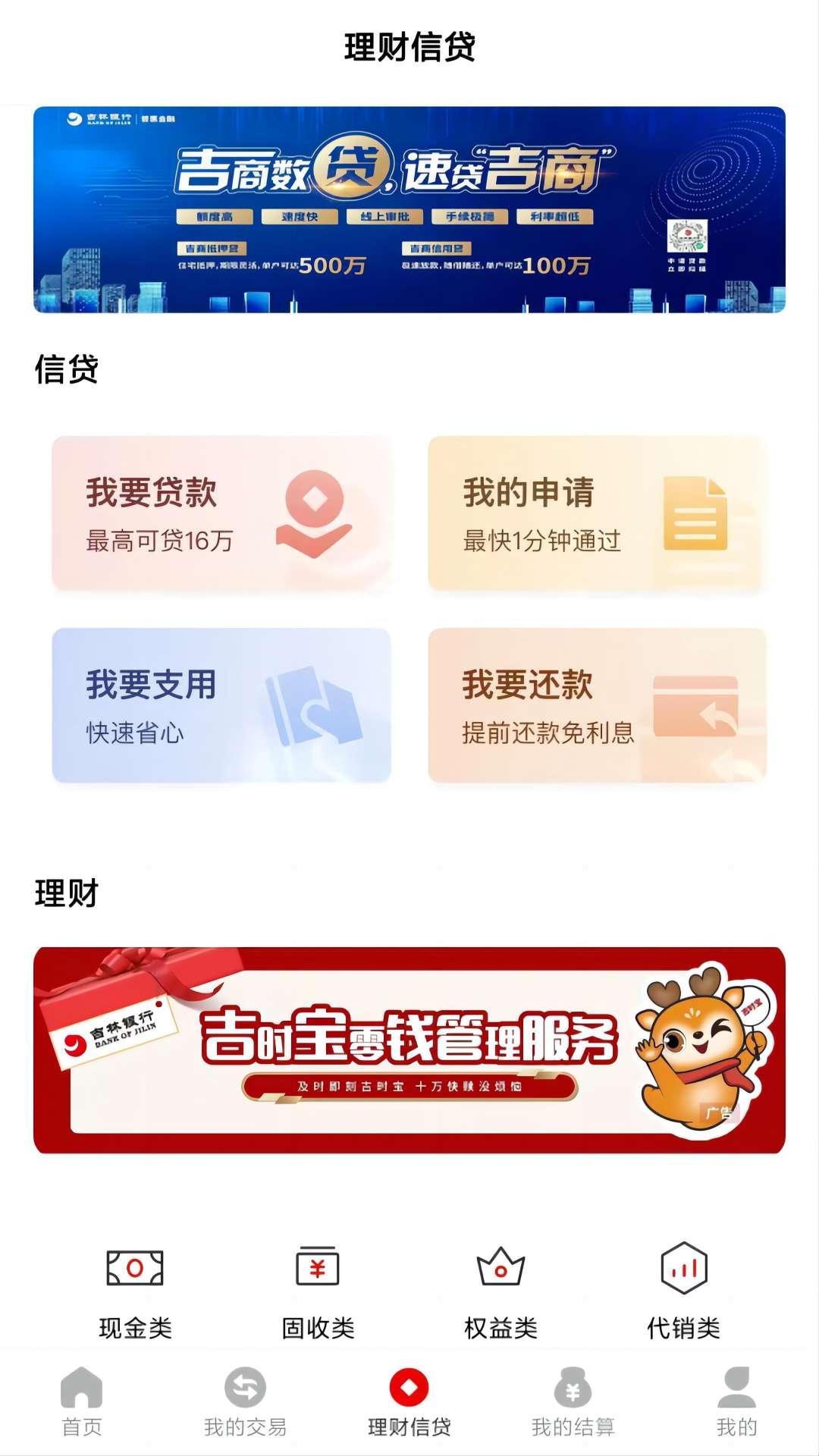Go to the 我的结算 tab
Image resolution: width=819 pixels, height=1456 pixels.
[573, 1401]
